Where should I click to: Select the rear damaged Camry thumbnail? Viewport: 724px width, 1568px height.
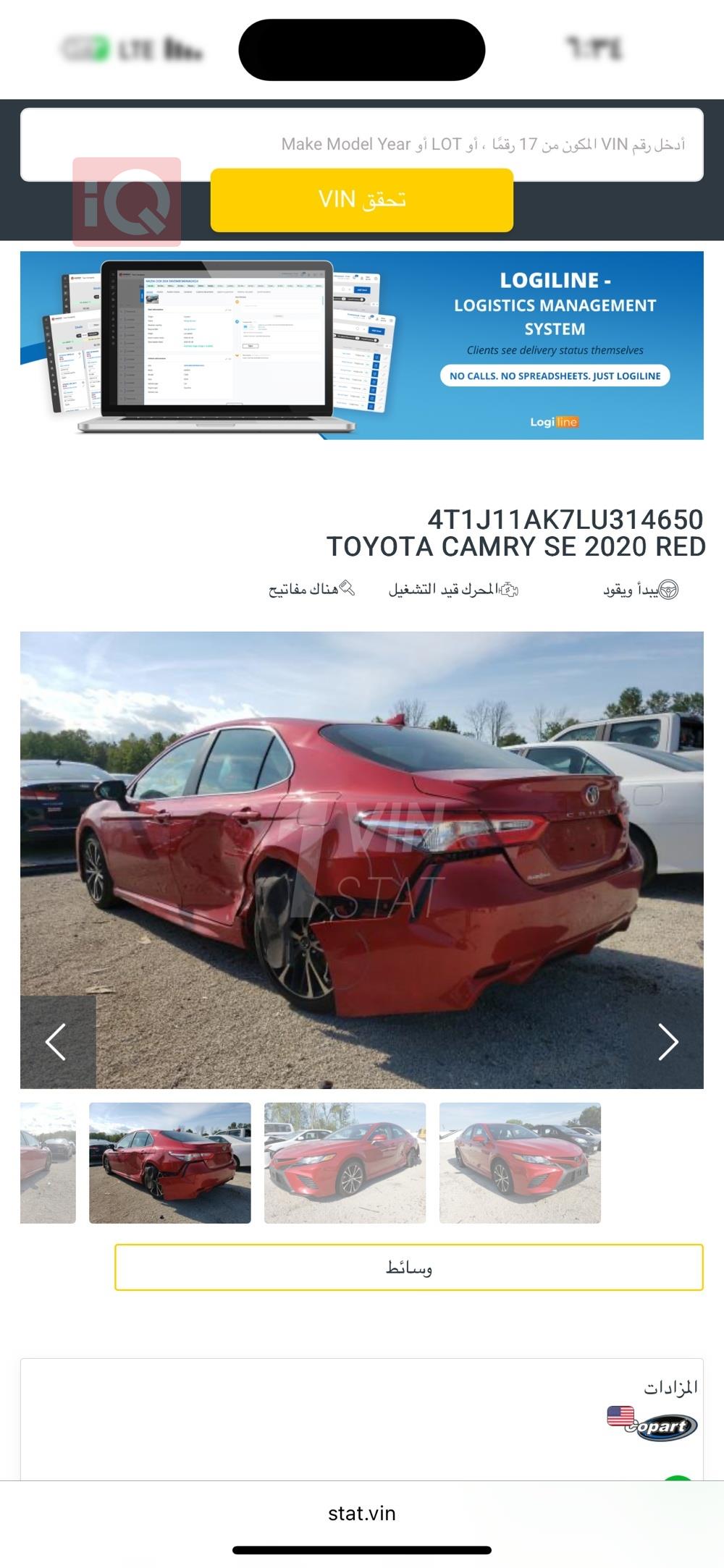pos(170,1163)
